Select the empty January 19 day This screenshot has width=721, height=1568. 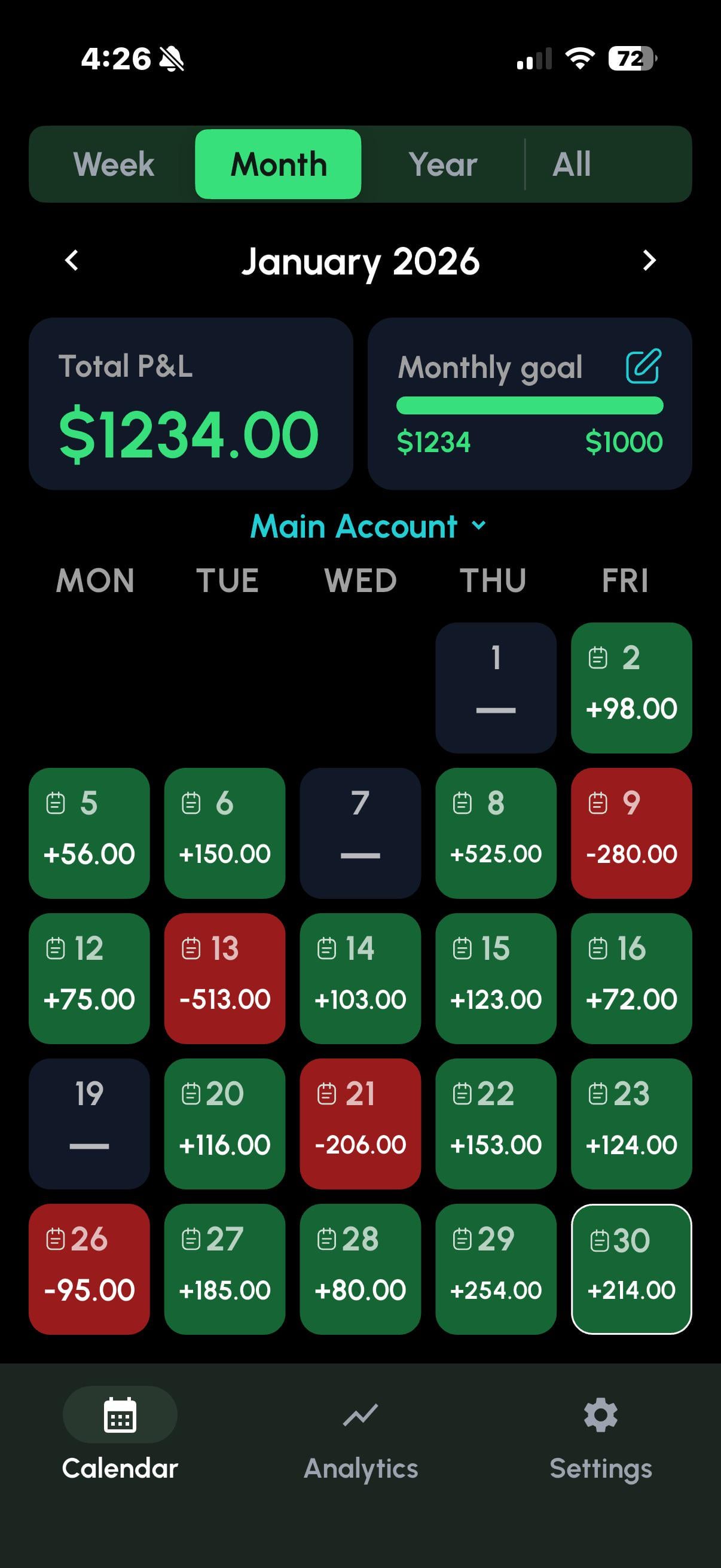click(89, 1124)
